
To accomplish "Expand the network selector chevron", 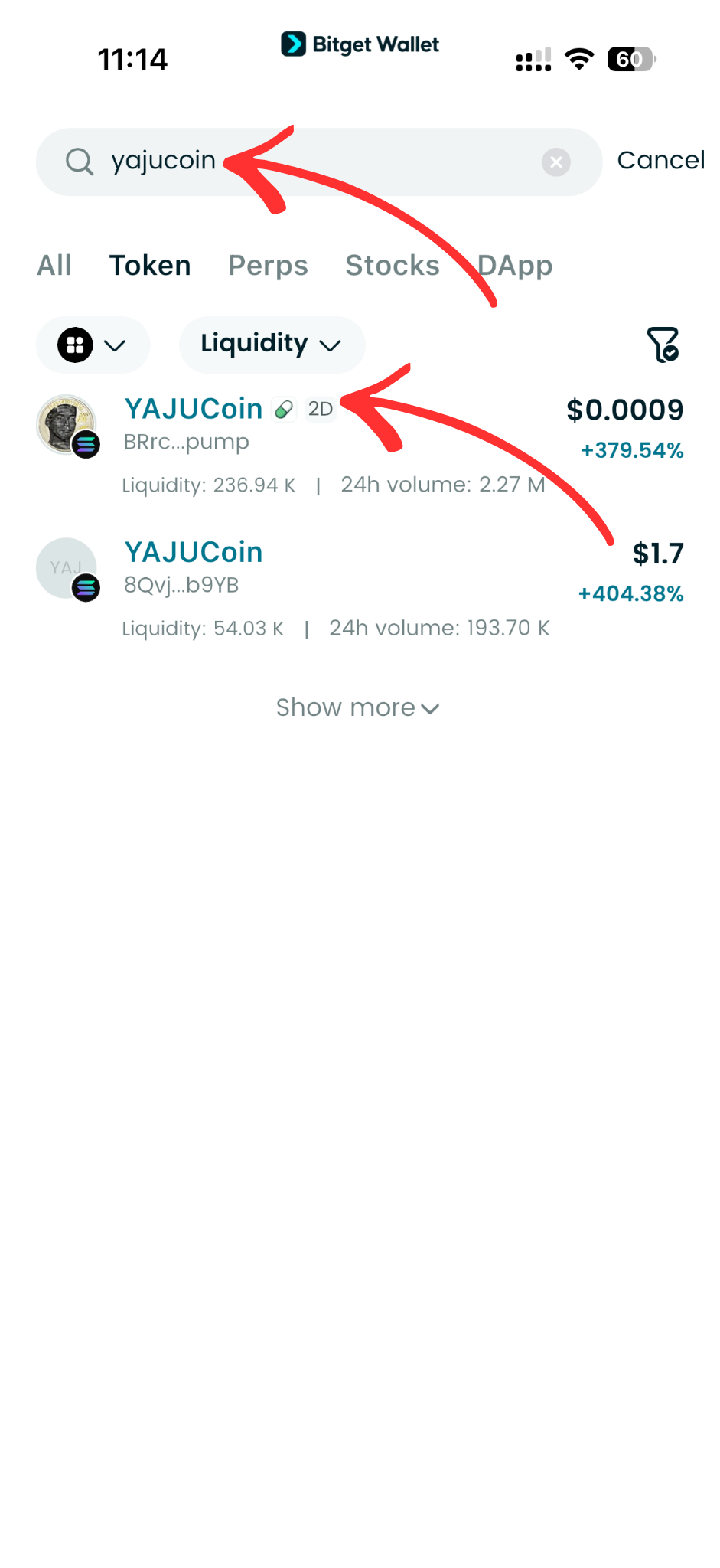I will 114,345.
